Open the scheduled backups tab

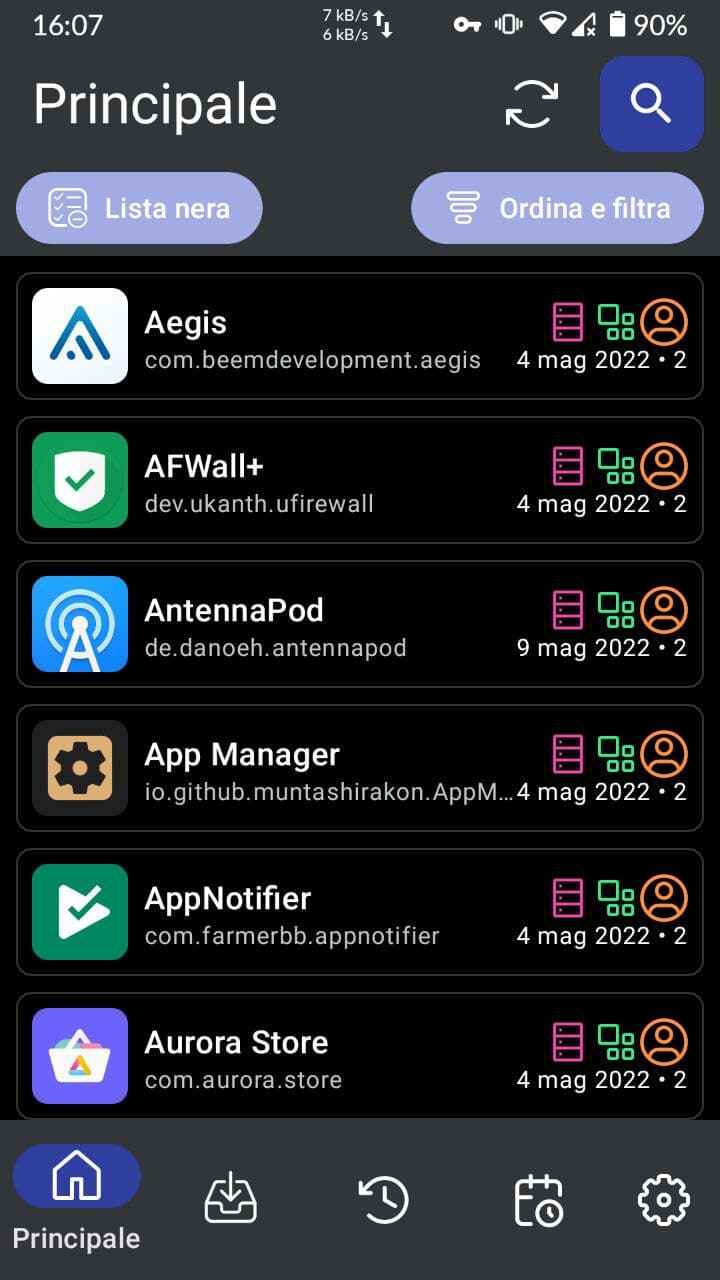538,1198
